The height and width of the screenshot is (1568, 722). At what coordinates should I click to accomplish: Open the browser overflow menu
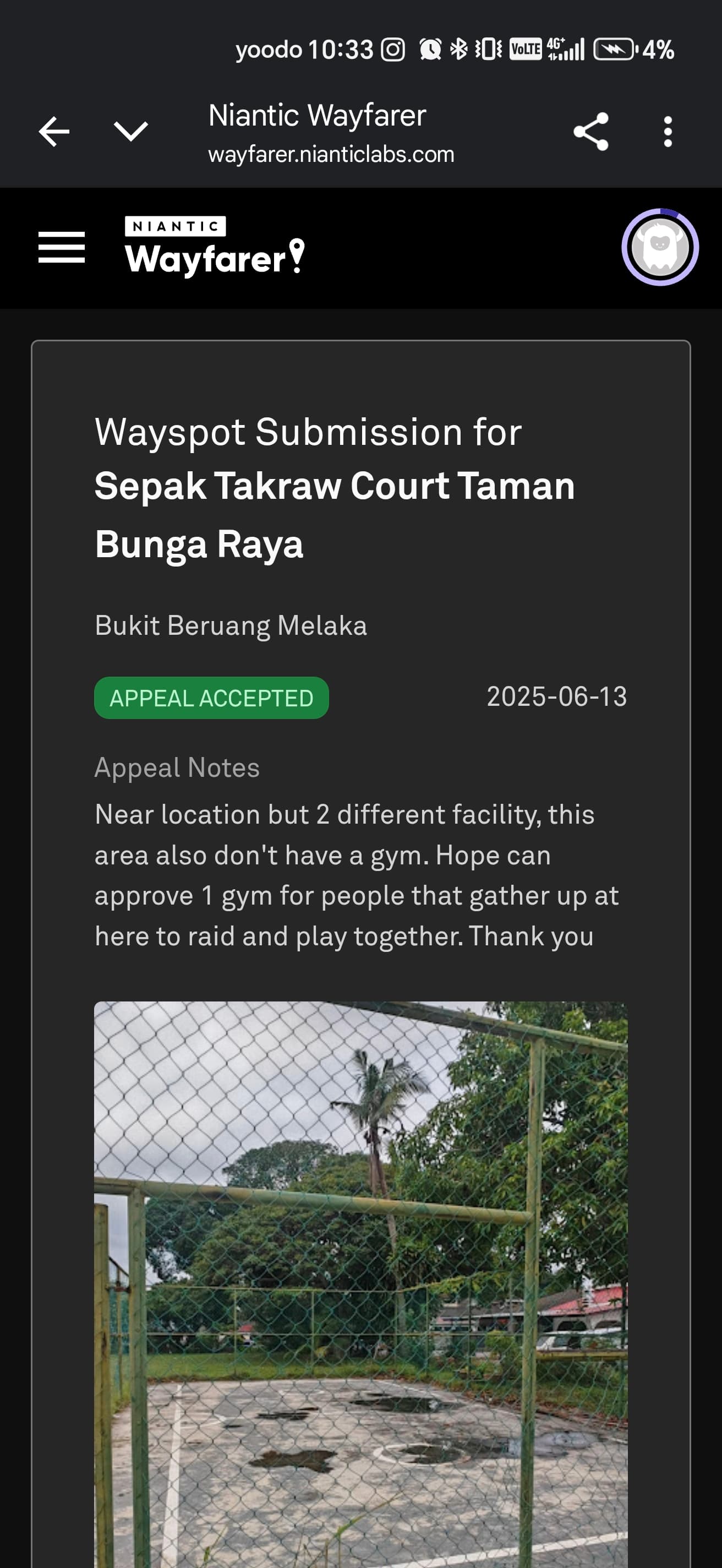(668, 132)
